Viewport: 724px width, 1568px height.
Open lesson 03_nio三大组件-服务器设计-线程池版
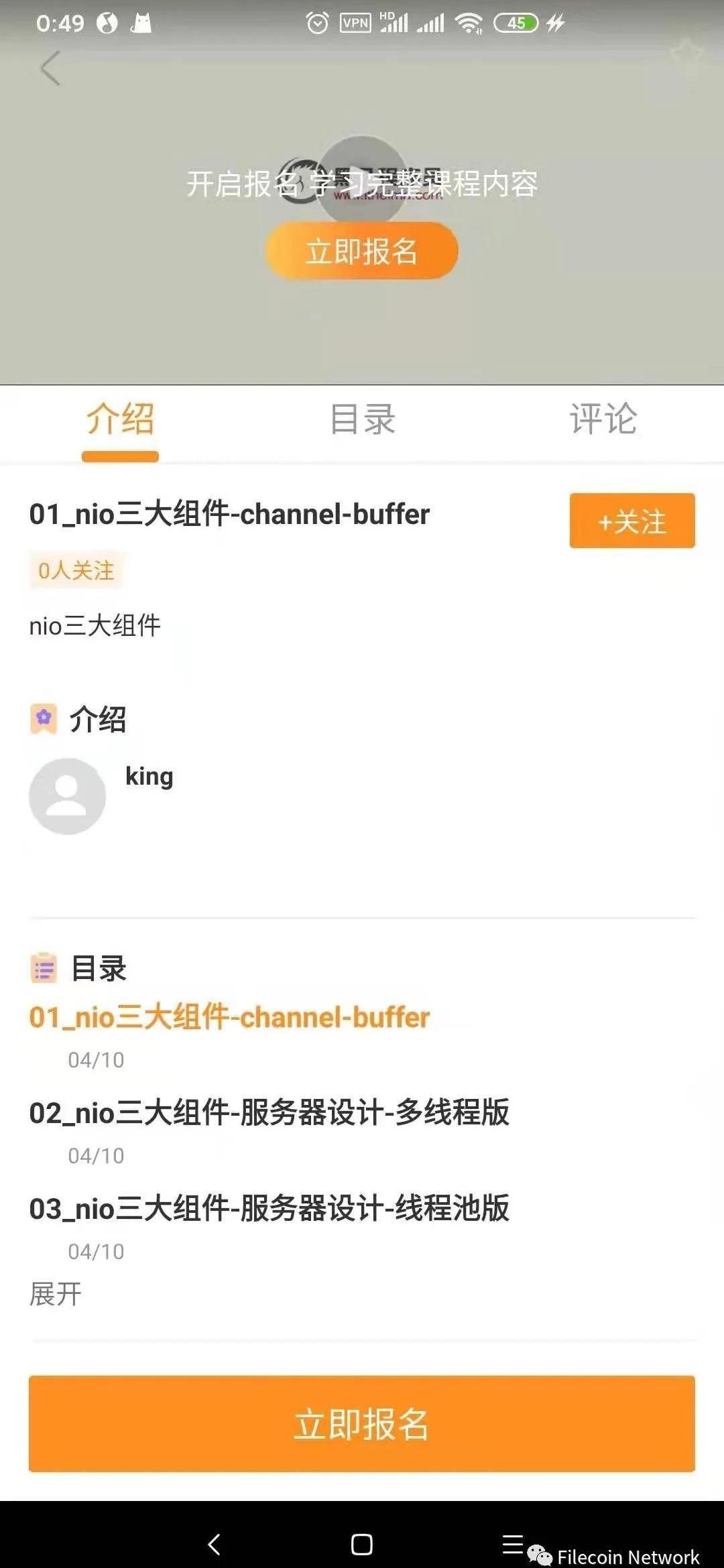(269, 1209)
